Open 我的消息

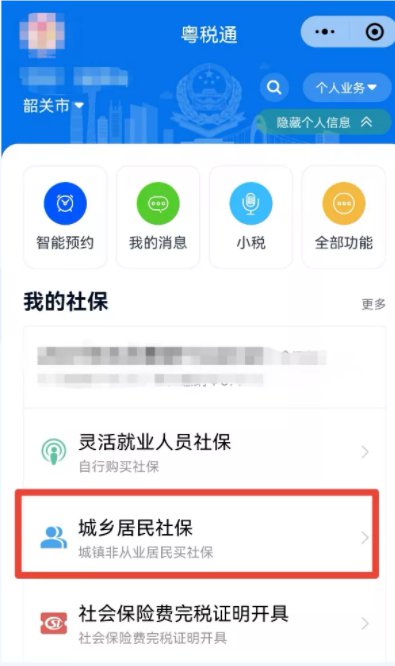(158, 217)
